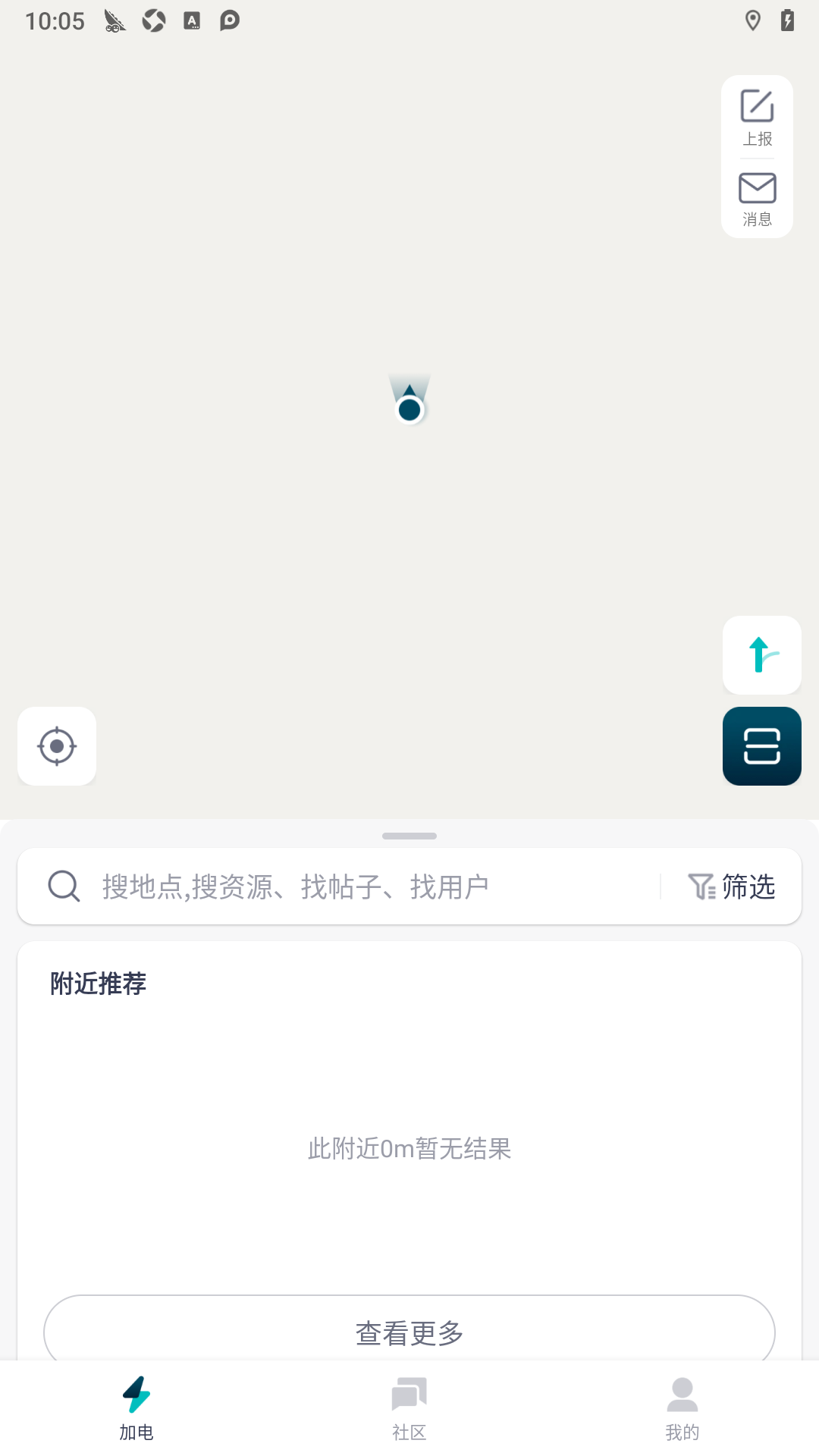This screenshot has height=1456, width=819.
Task: Tap the bottom sheet drag handle
Action: pos(409,836)
